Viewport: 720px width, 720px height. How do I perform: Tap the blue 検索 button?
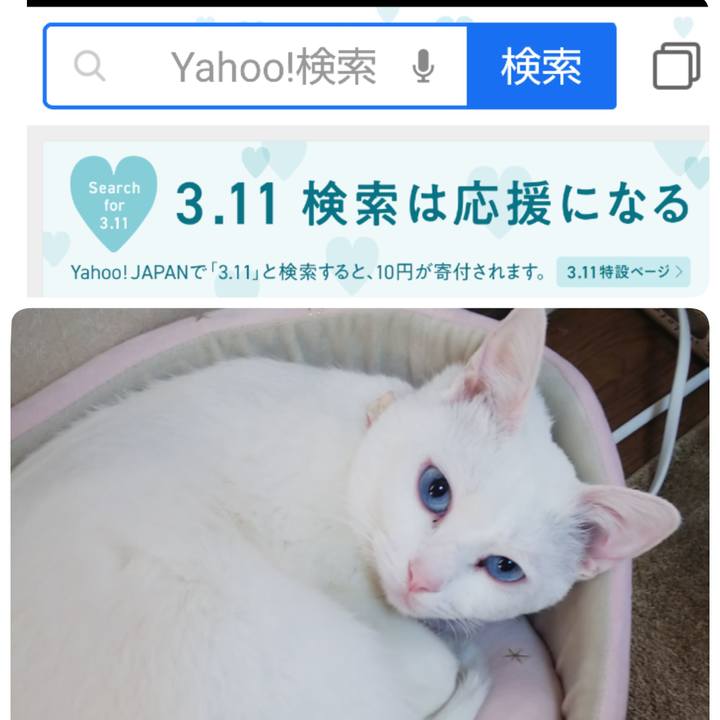(x=541, y=67)
